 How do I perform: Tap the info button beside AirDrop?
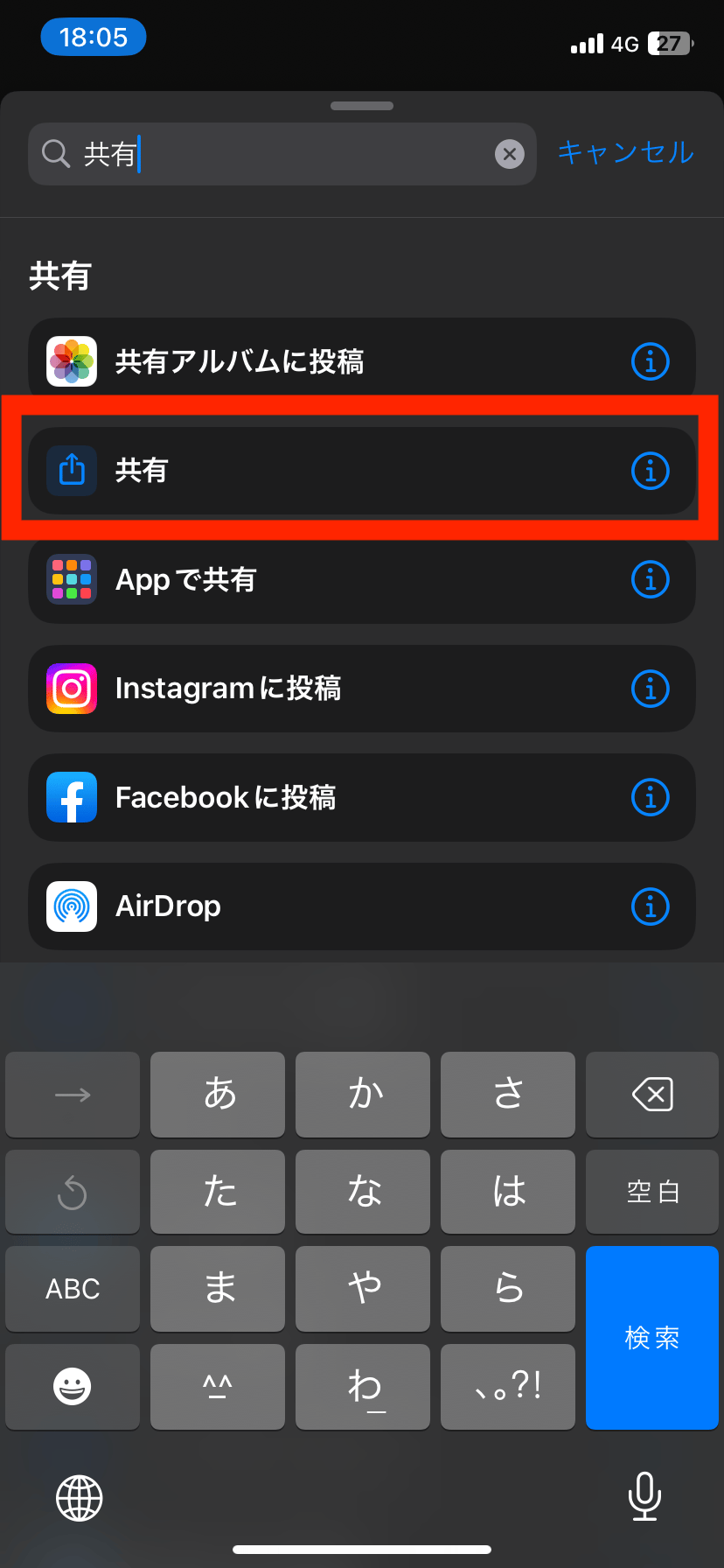click(651, 906)
